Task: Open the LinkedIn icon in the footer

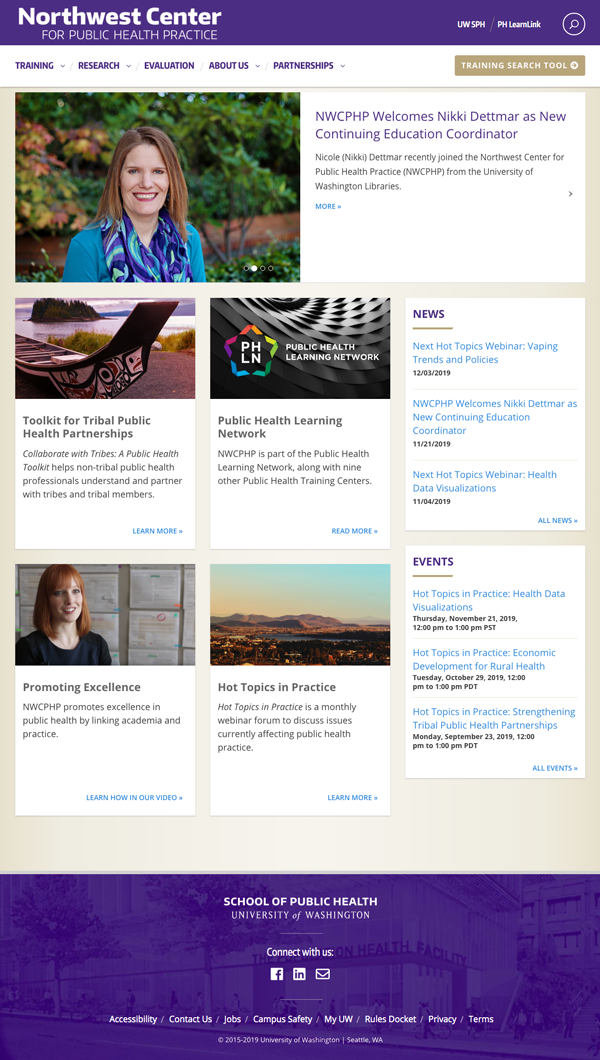Action: [299, 974]
